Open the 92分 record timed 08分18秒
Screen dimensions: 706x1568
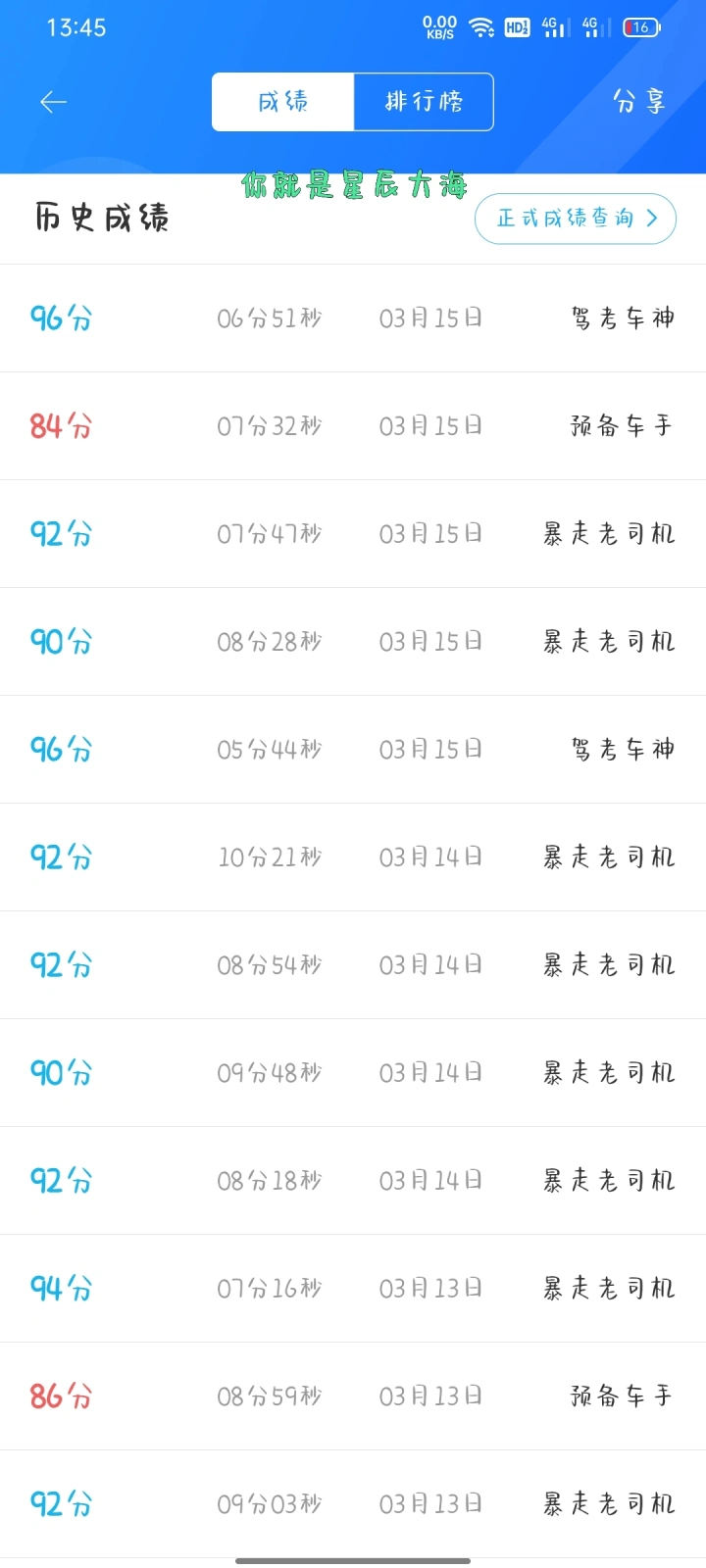click(x=353, y=1181)
